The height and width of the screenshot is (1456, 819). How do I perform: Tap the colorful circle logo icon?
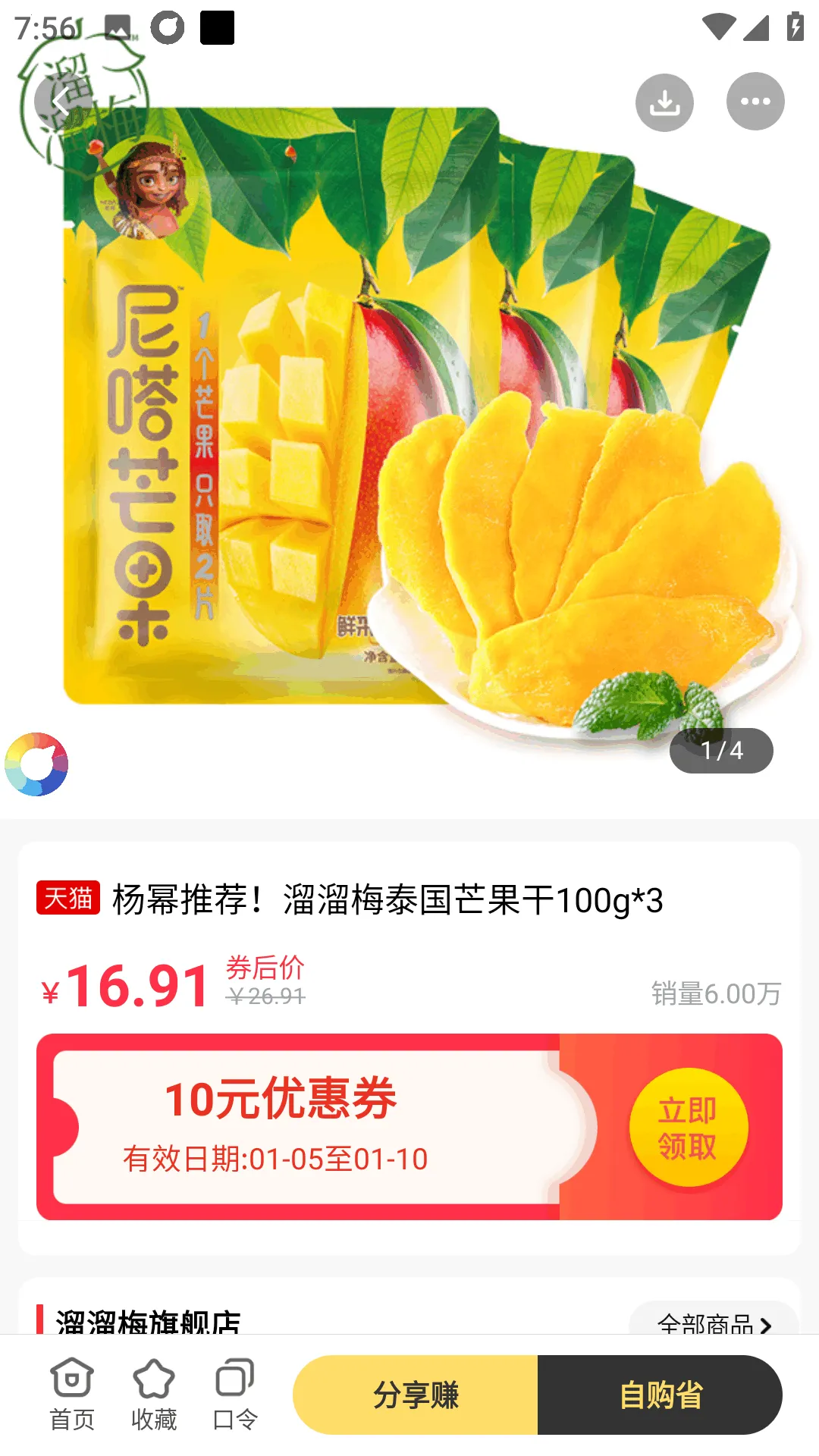tap(36, 763)
